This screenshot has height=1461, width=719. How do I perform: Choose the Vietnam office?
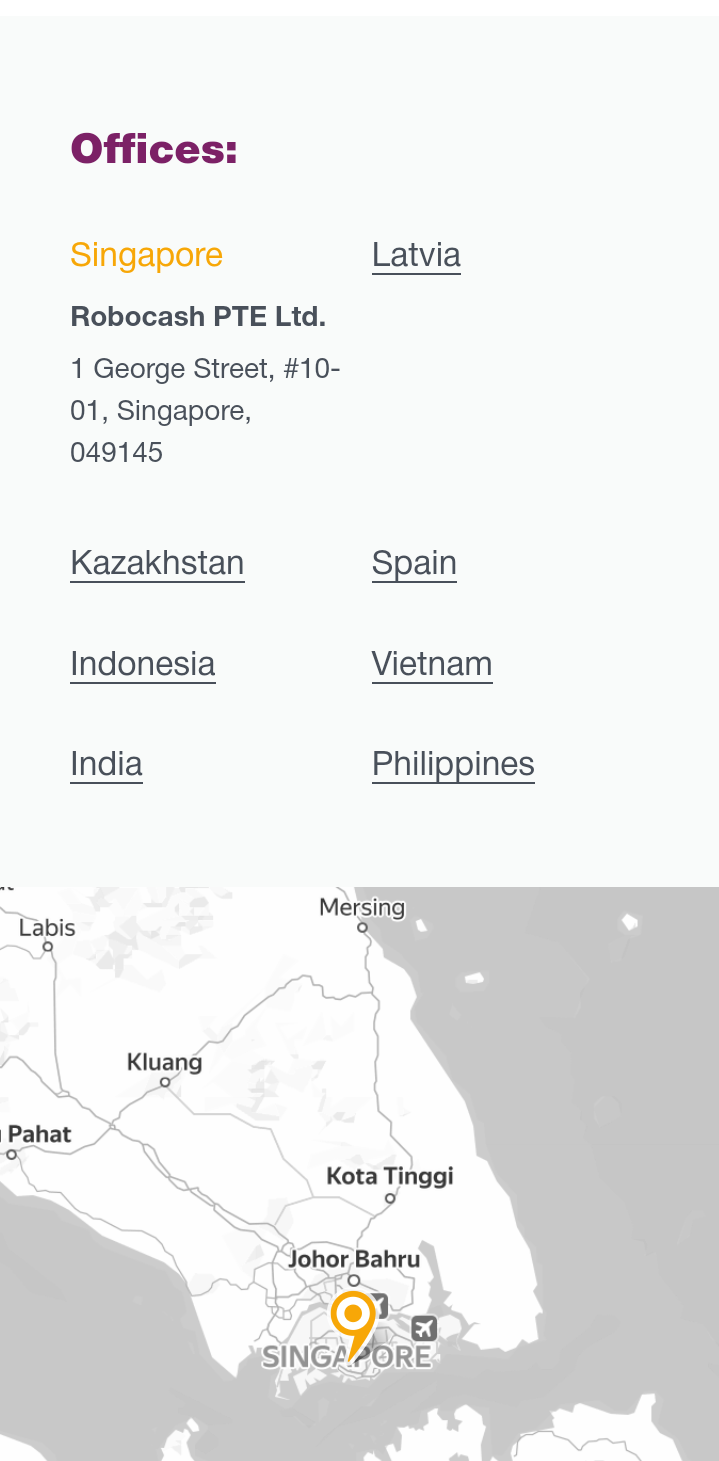tap(431, 664)
